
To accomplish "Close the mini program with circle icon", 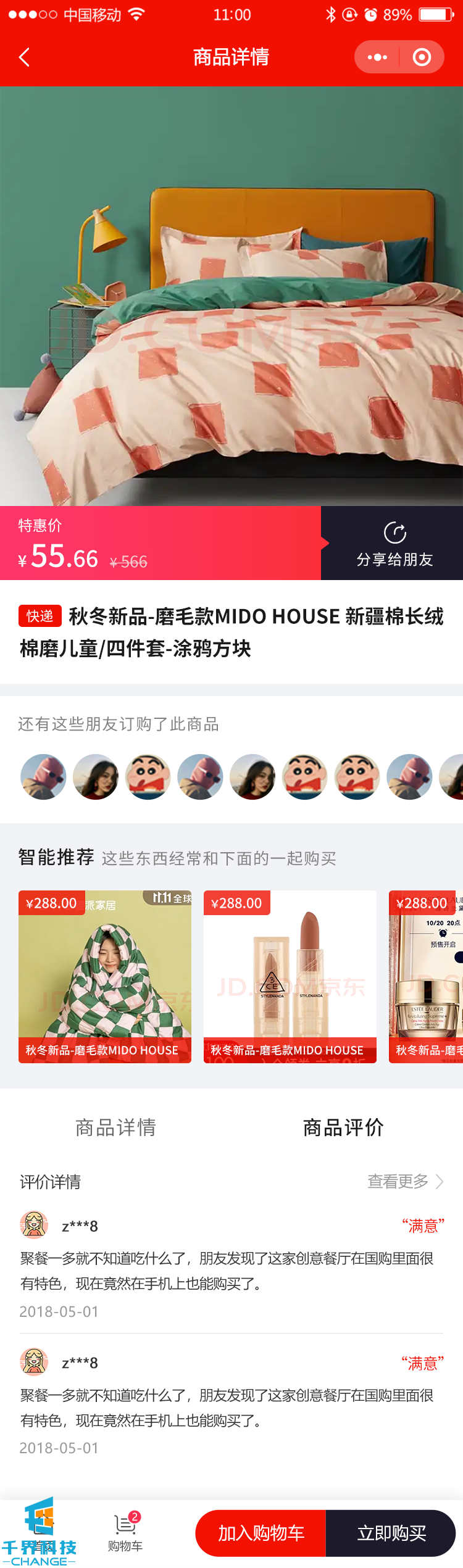I will pyautogui.click(x=422, y=57).
